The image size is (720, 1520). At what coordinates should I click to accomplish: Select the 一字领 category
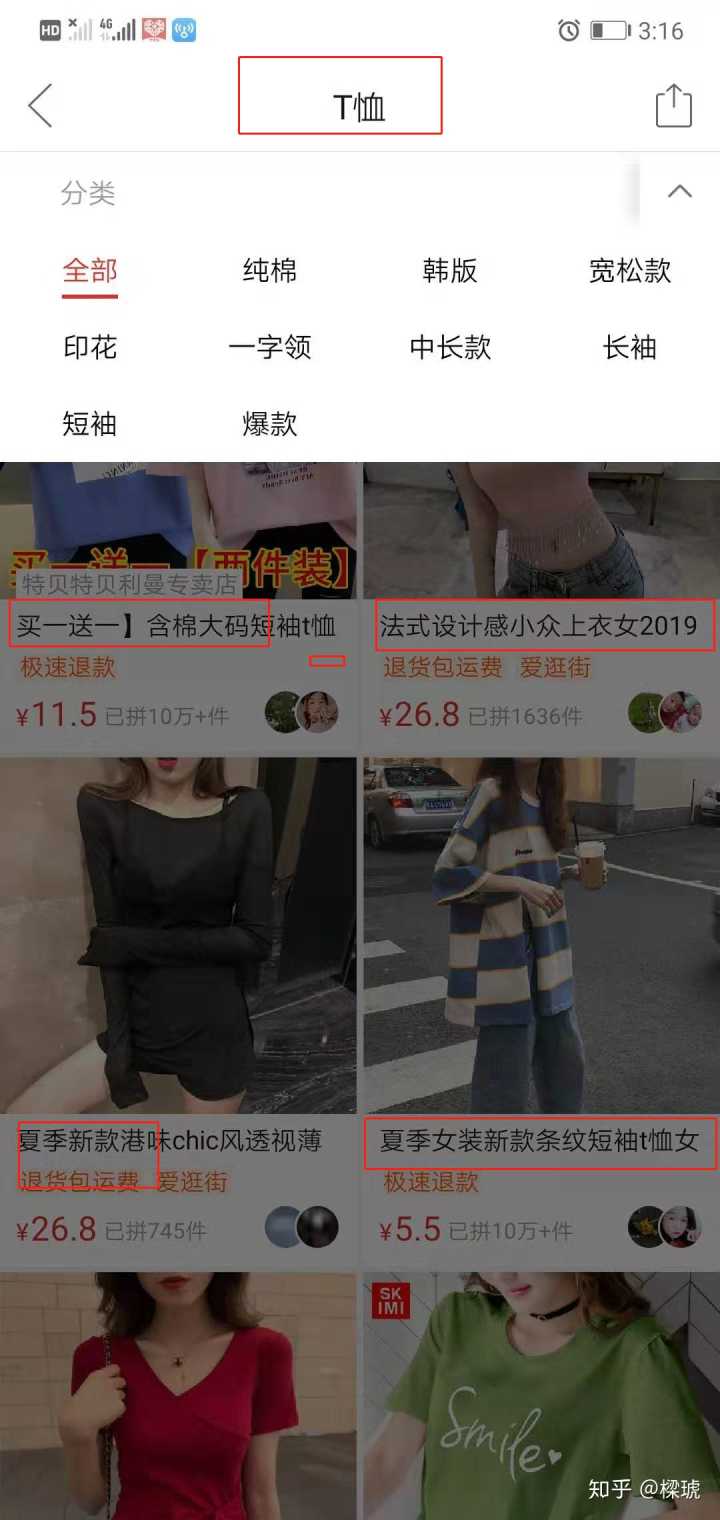tap(269, 348)
